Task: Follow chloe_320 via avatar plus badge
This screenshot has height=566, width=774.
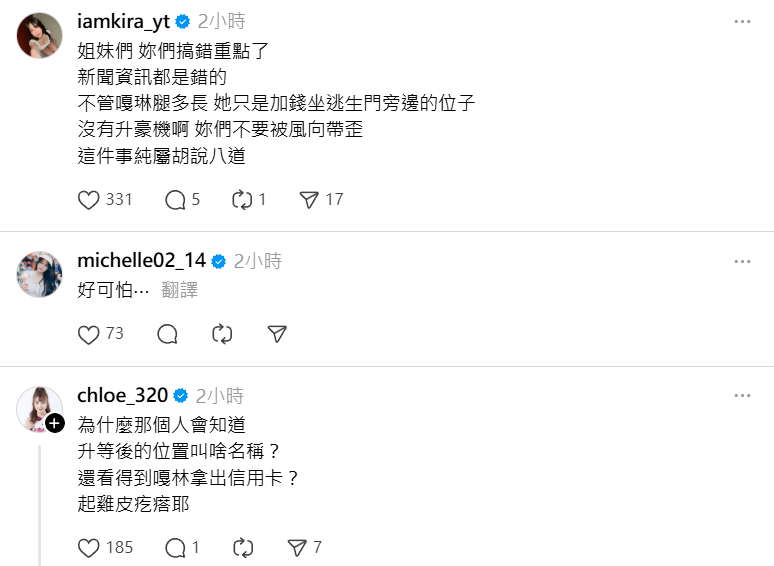Action: 55,423
